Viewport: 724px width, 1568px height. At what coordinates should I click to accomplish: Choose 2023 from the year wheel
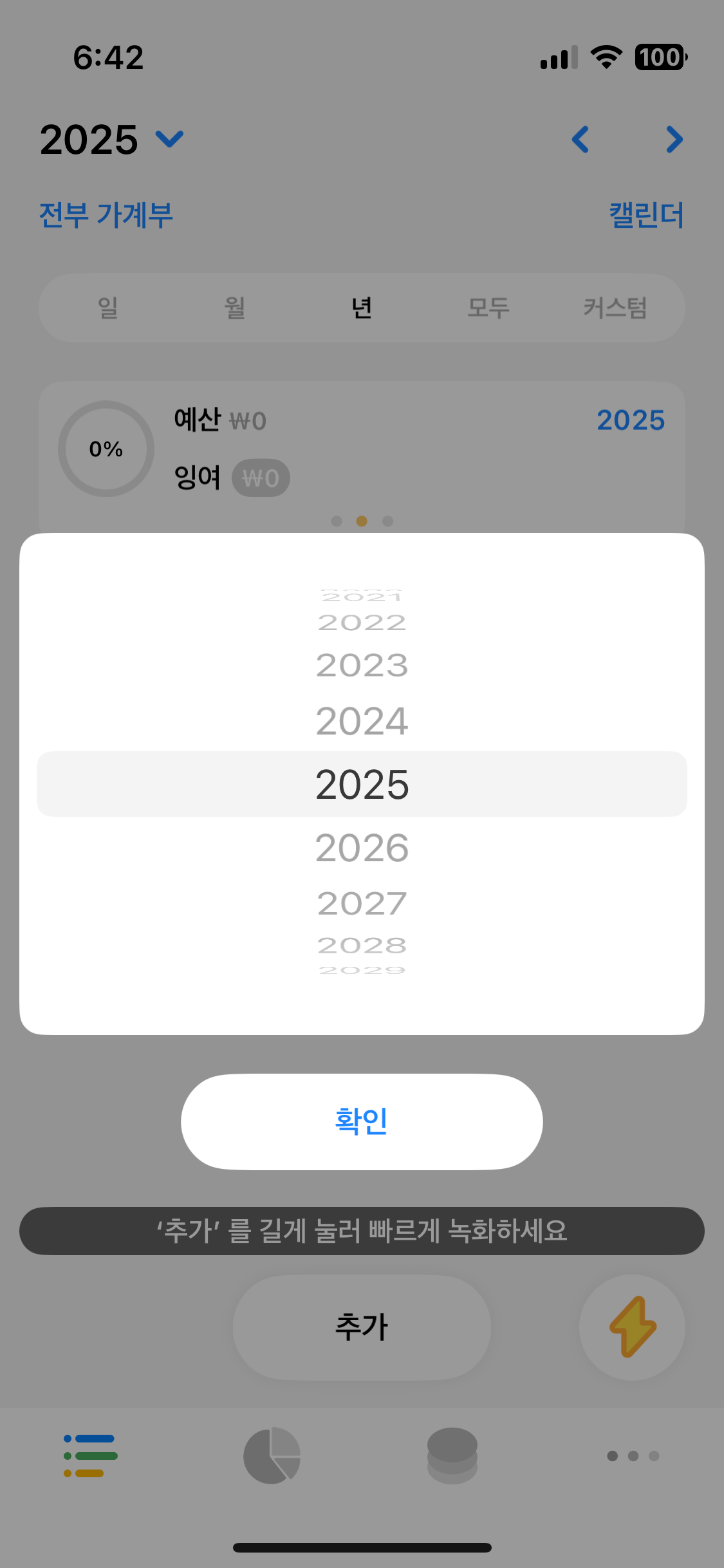tap(362, 666)
